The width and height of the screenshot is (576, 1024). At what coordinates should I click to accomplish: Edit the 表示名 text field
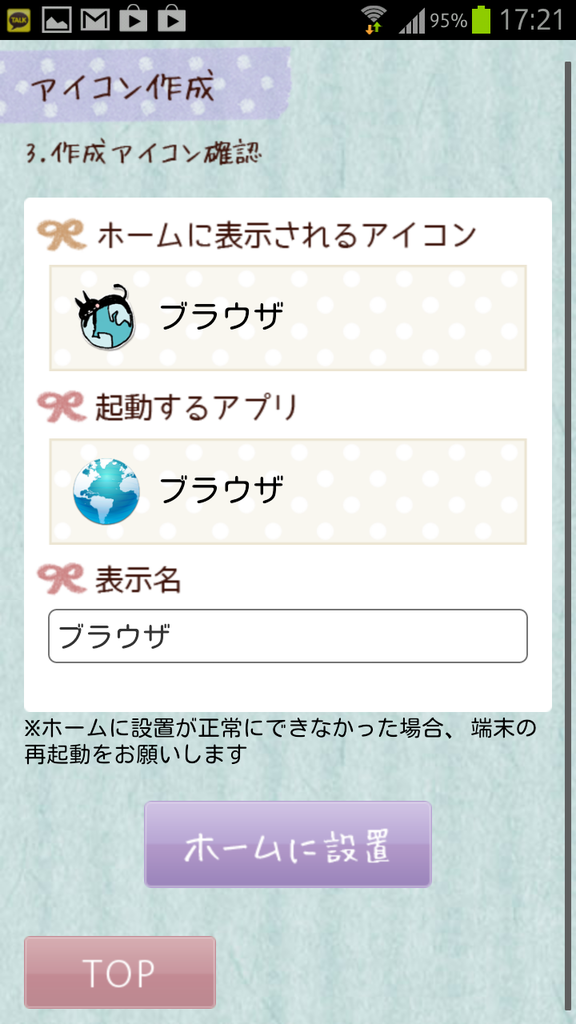tap(288, 635)
